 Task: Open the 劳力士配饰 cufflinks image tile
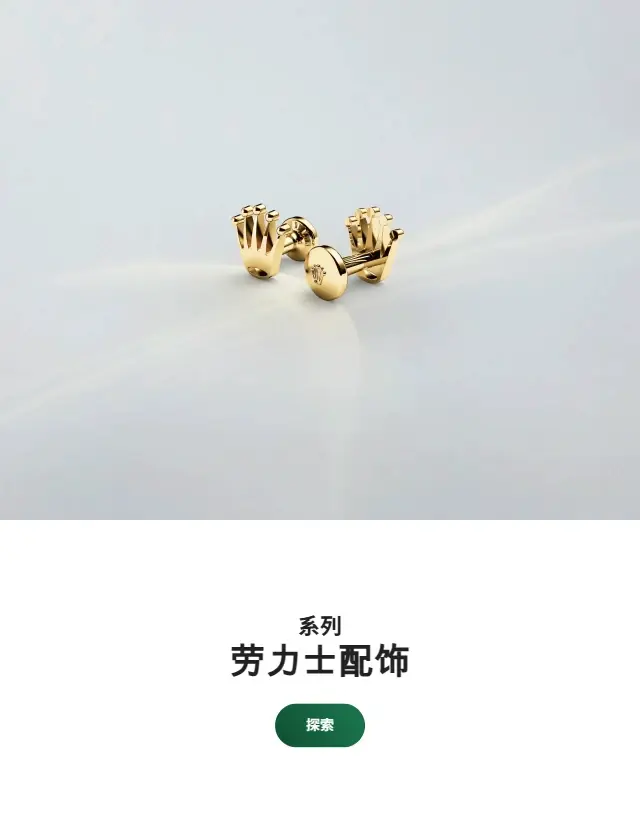coord(320,260)
